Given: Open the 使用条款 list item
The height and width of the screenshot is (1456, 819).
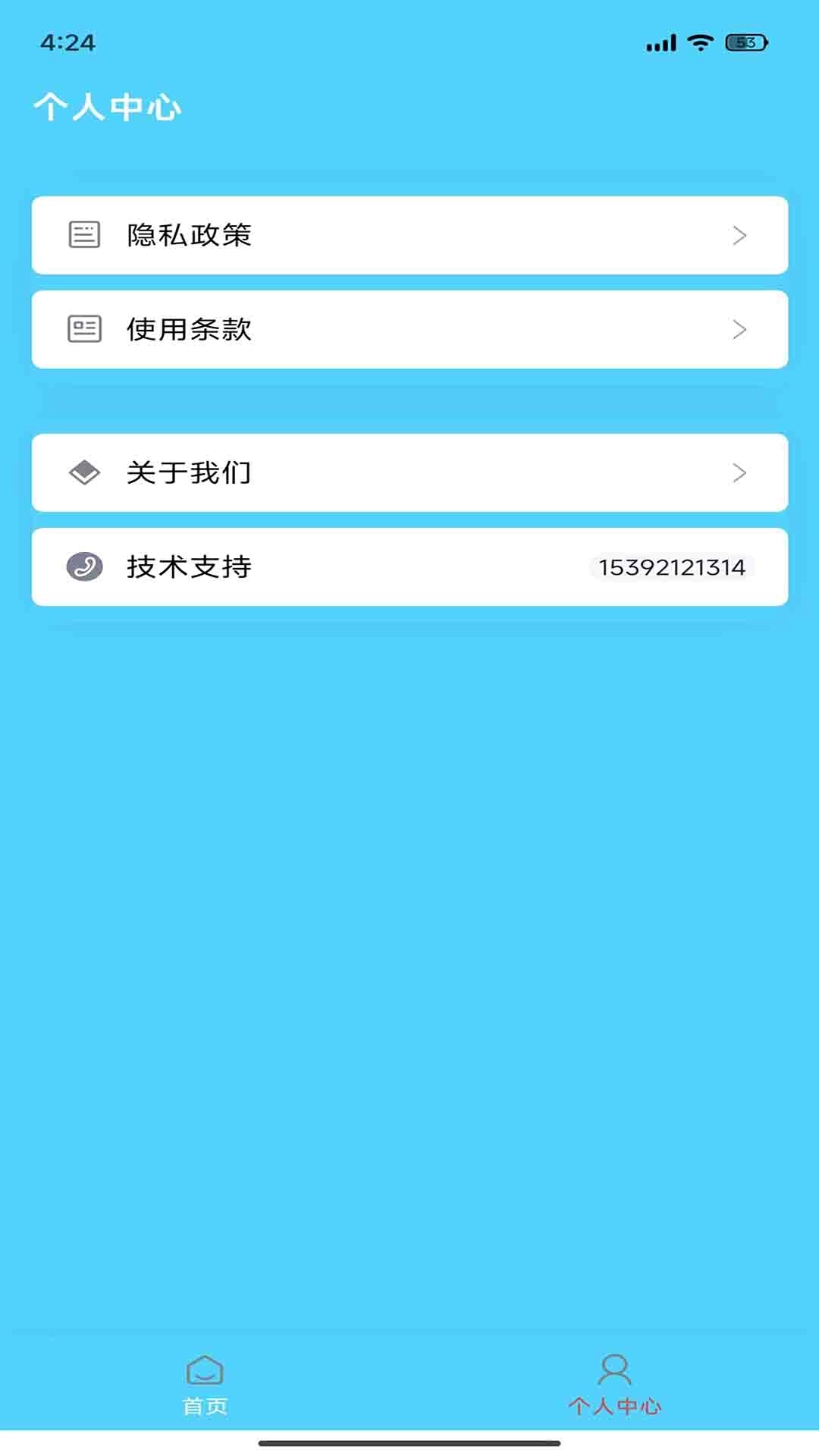Looking at the screenshot, I should pos(409,329).
